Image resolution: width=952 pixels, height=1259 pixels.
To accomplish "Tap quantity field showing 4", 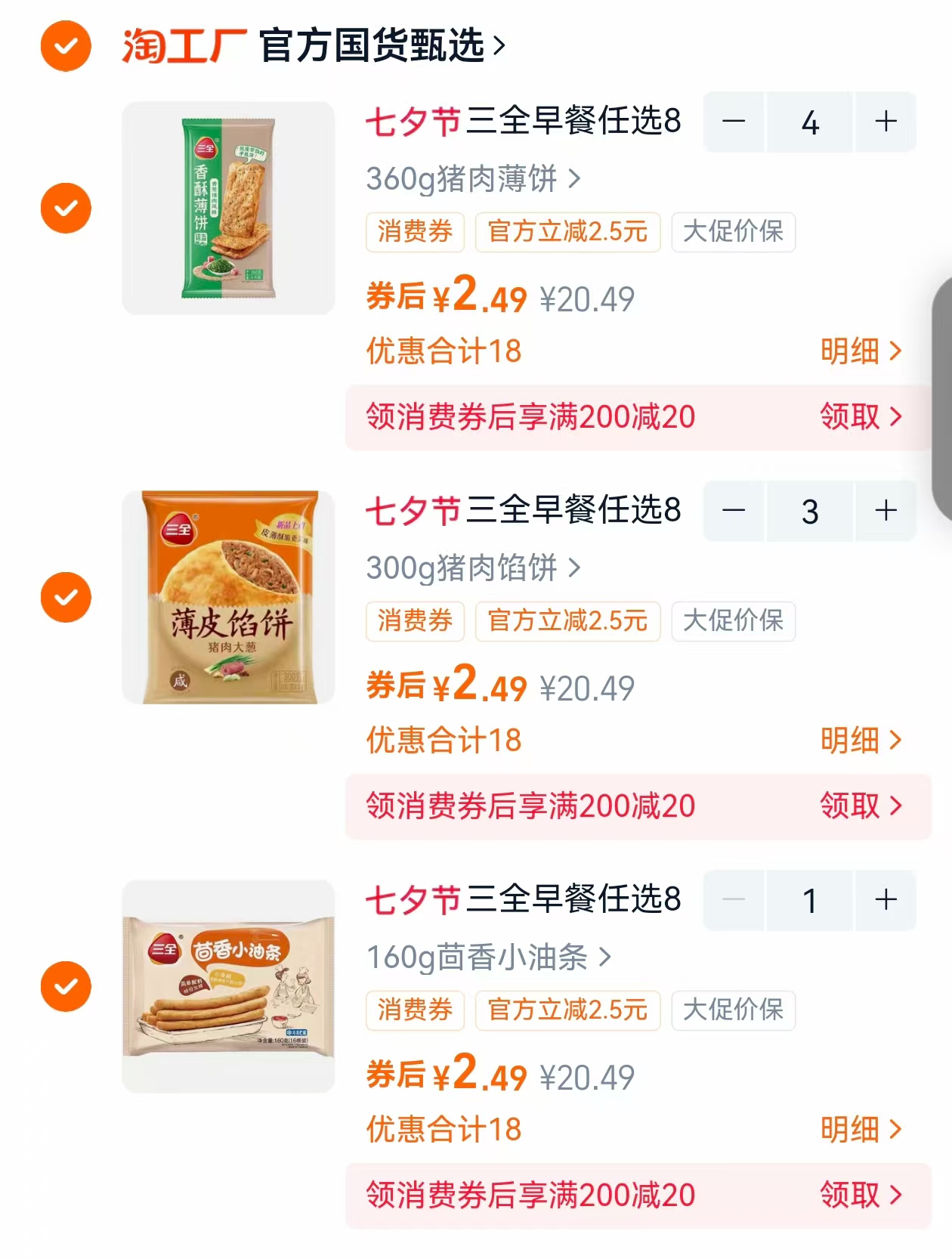I will pyautogui.click(x=809, y=122).
